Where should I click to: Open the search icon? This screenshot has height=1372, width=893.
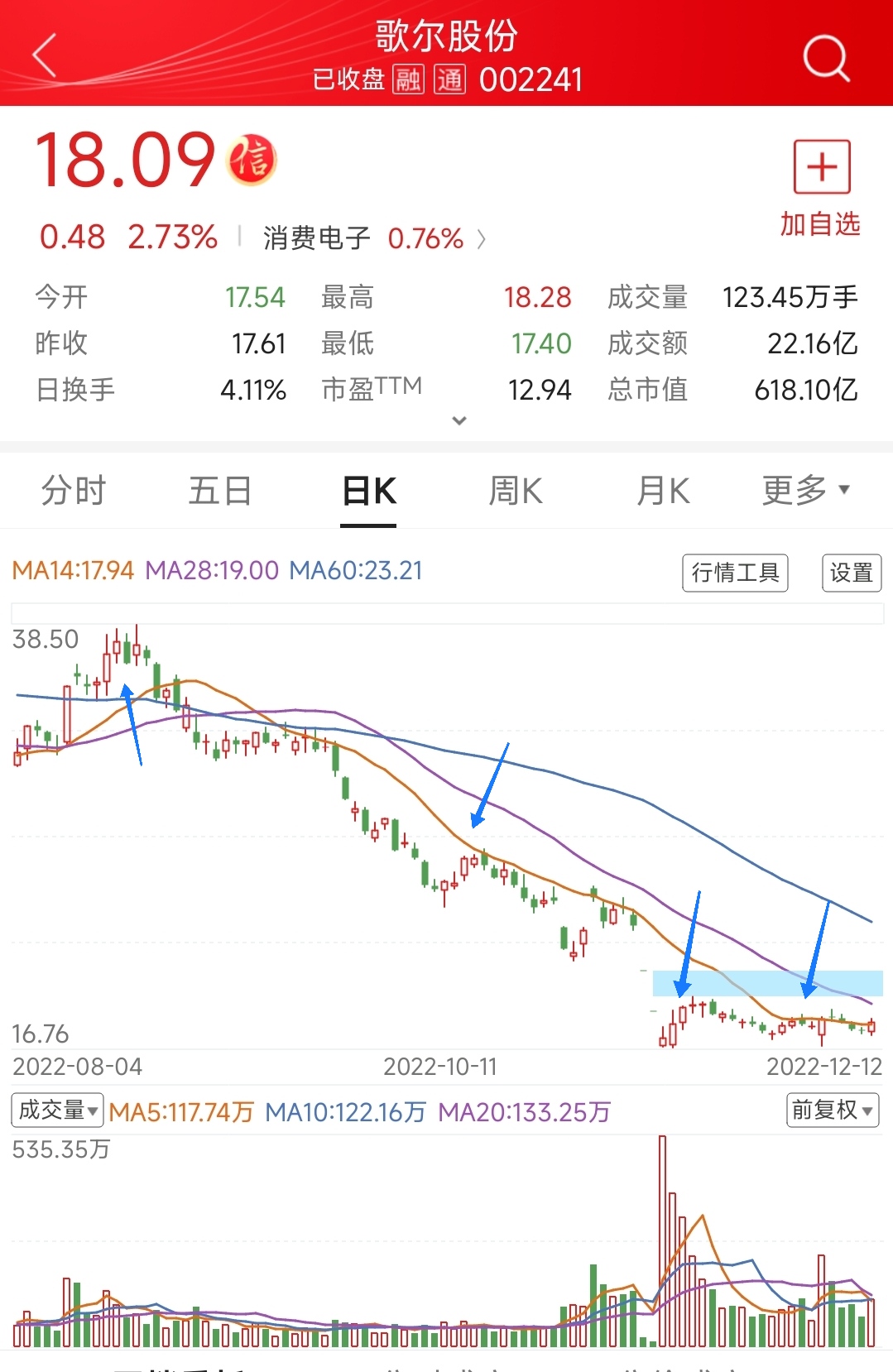click(x=825, y=58)
